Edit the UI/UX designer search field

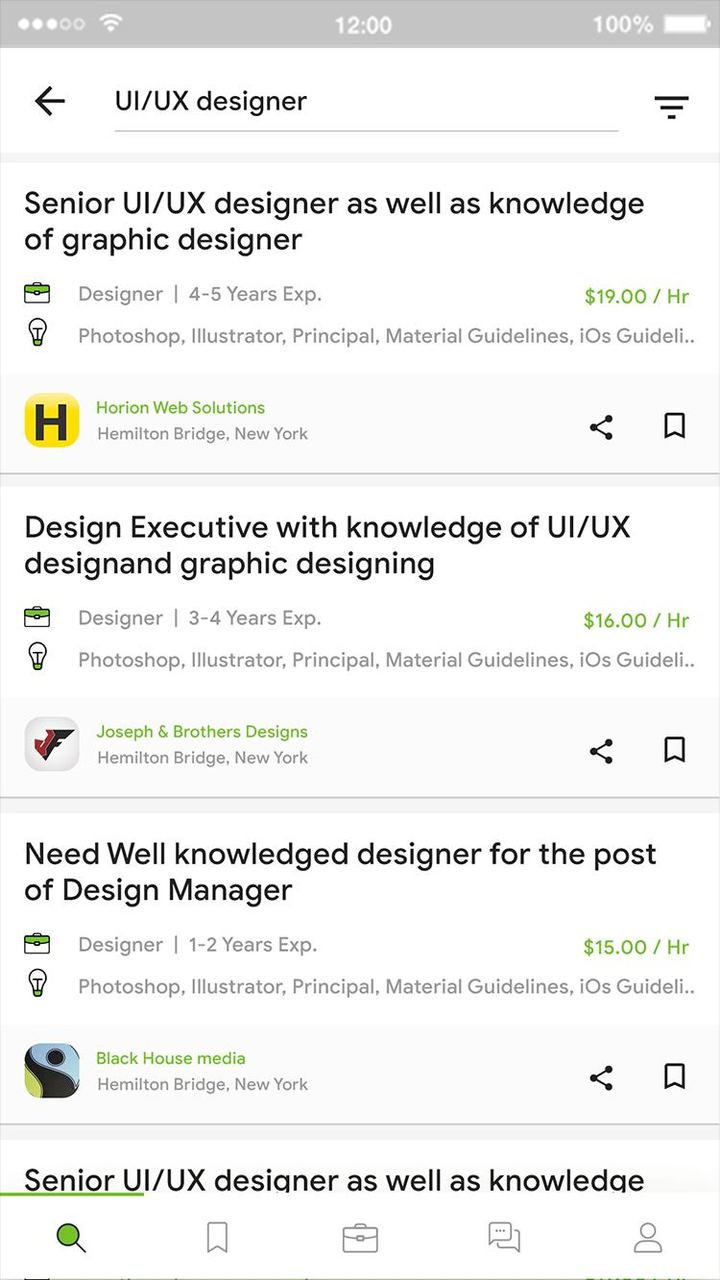click(365, 102)
